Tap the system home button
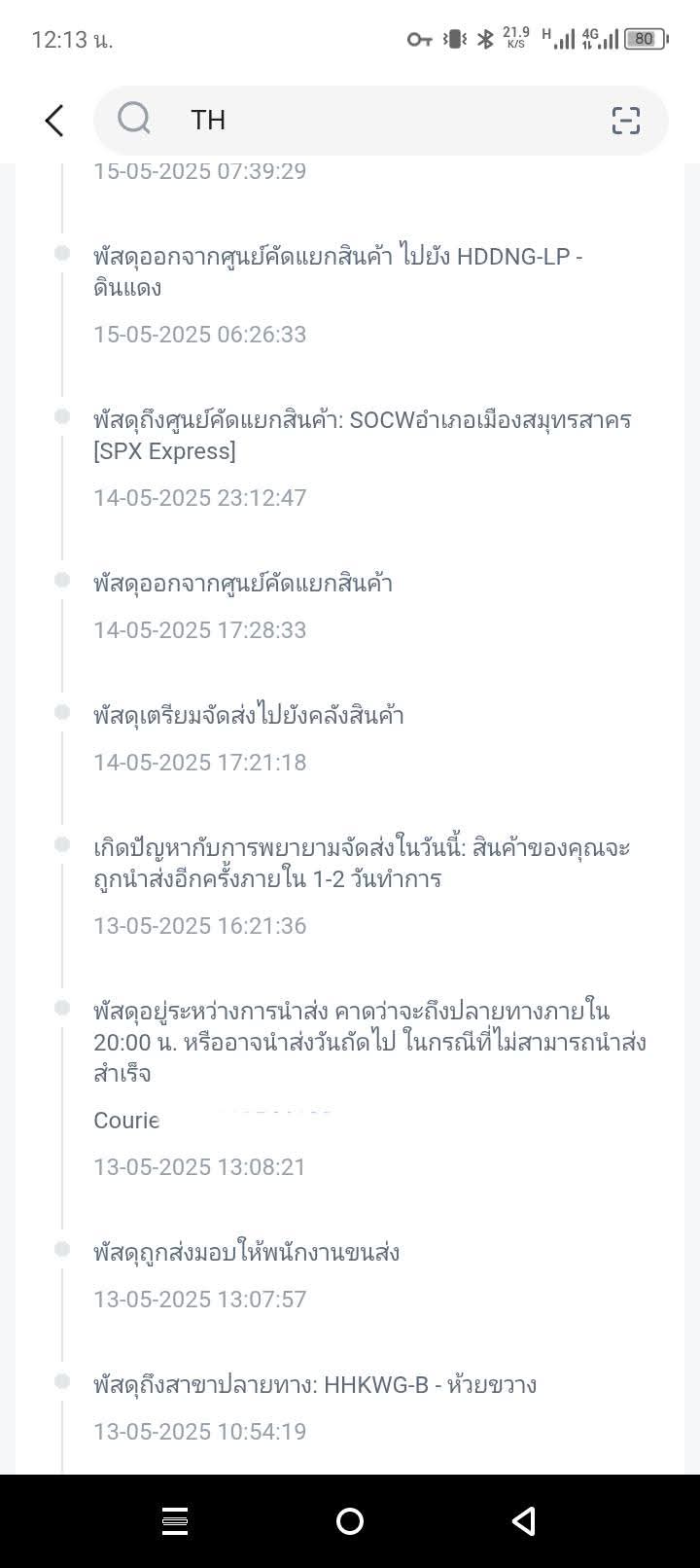700x1568 pixels. [350, 1521]
